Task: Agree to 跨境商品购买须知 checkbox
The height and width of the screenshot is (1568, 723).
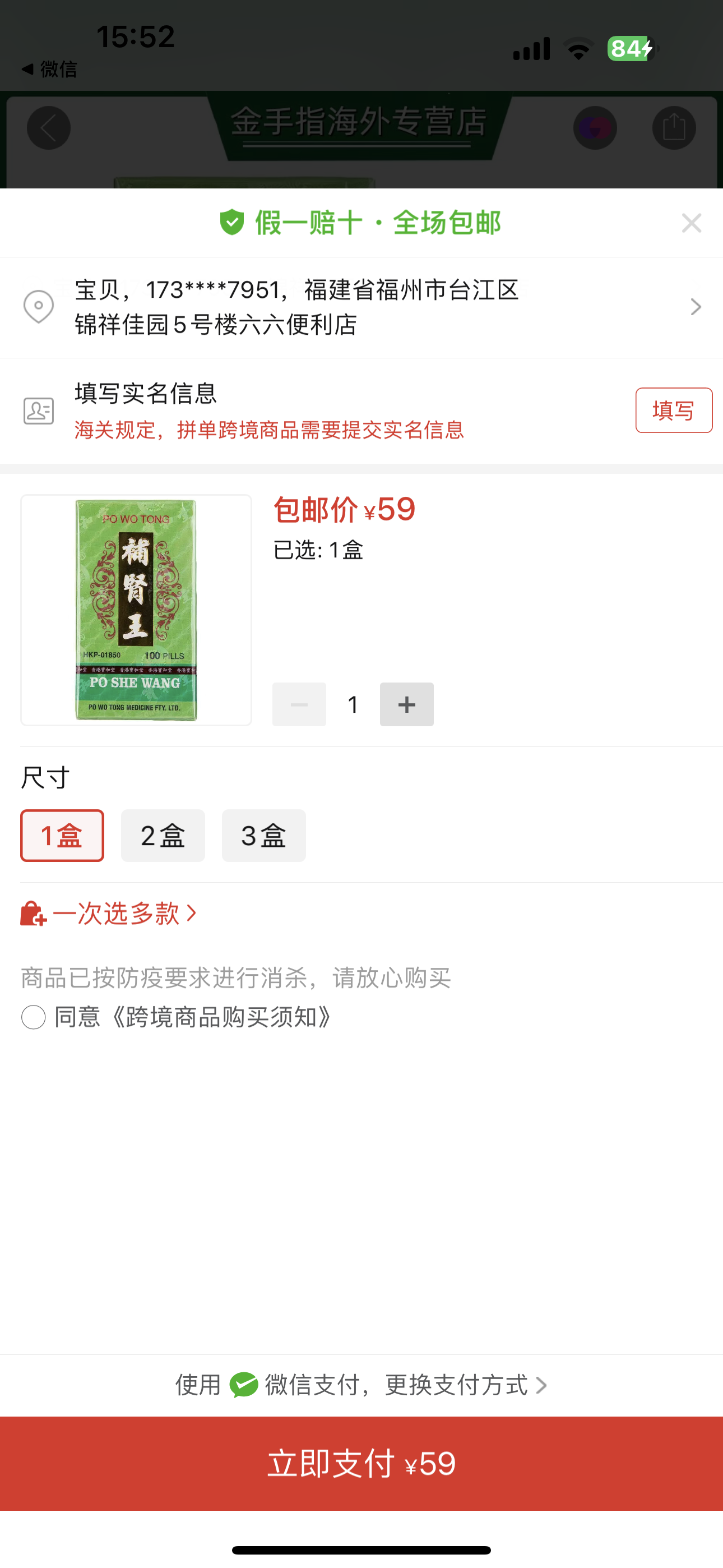Action: 34,1017
